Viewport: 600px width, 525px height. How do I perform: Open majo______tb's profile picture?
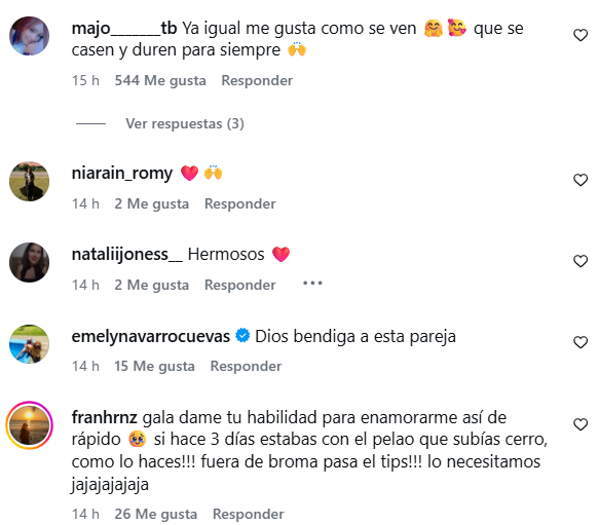30,38
